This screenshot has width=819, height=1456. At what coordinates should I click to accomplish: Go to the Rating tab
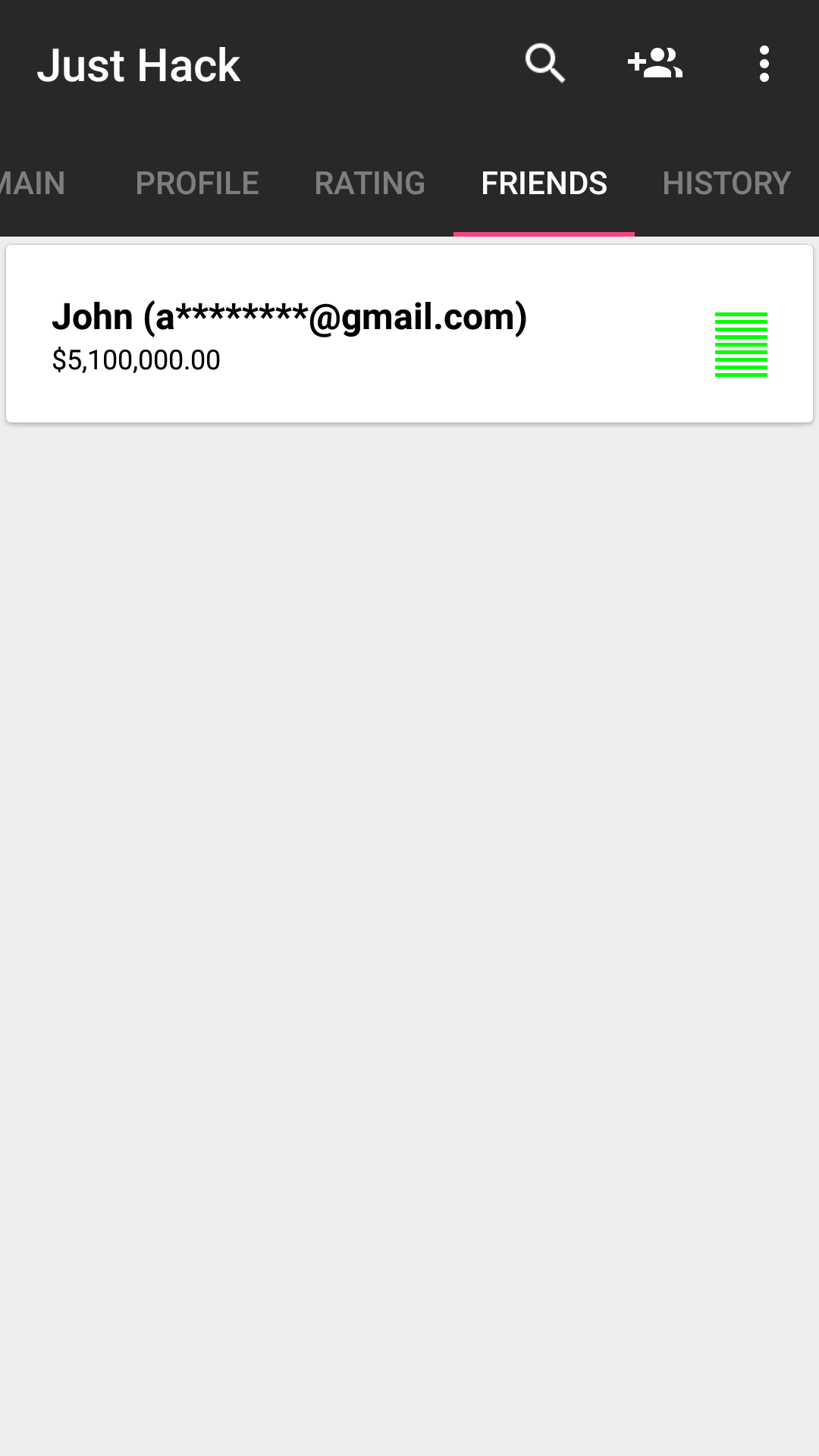(x=370, y=184)
